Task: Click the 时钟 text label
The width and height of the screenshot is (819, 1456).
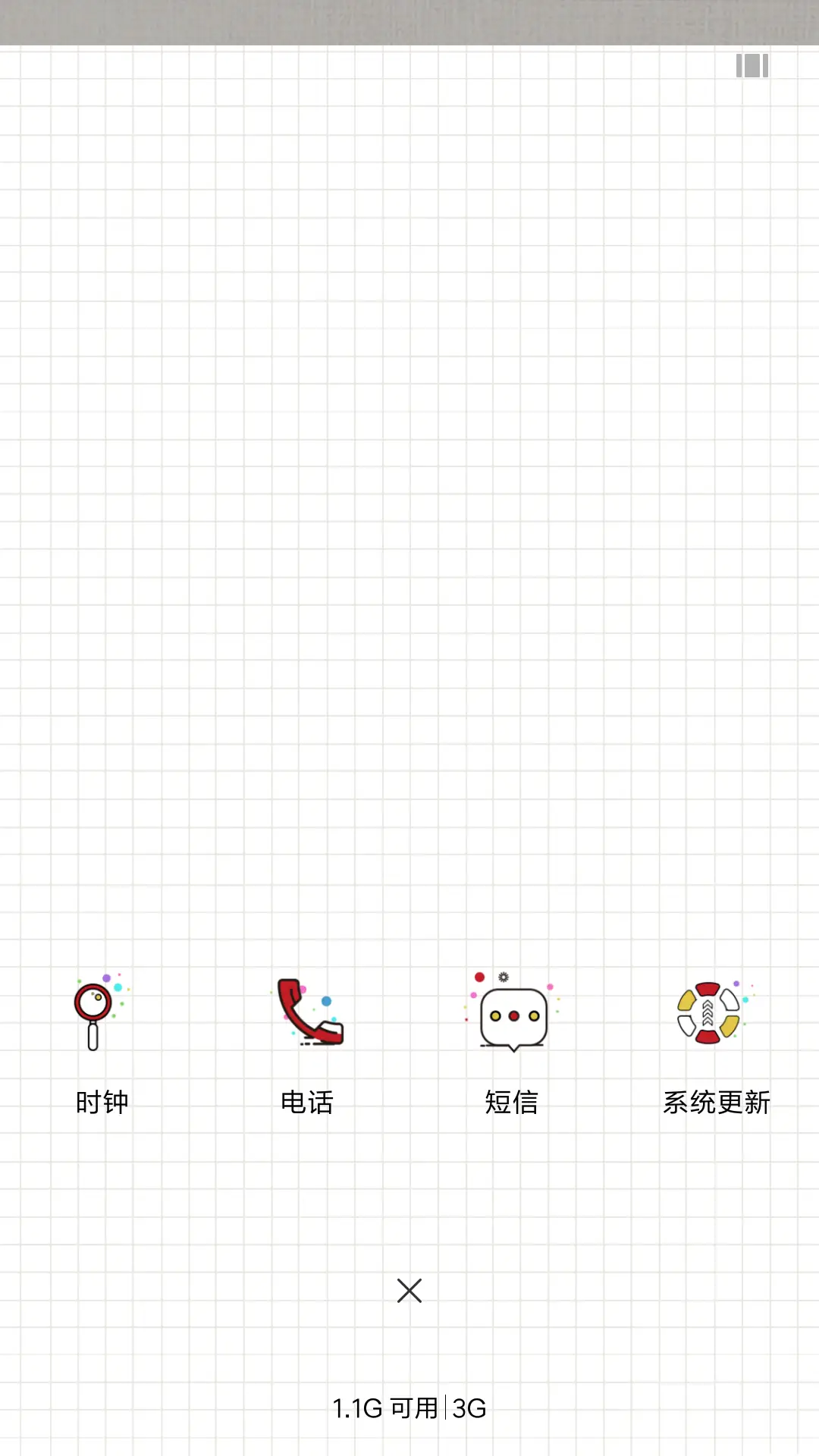Action: pyautogui.click(x=102, y=1103)
